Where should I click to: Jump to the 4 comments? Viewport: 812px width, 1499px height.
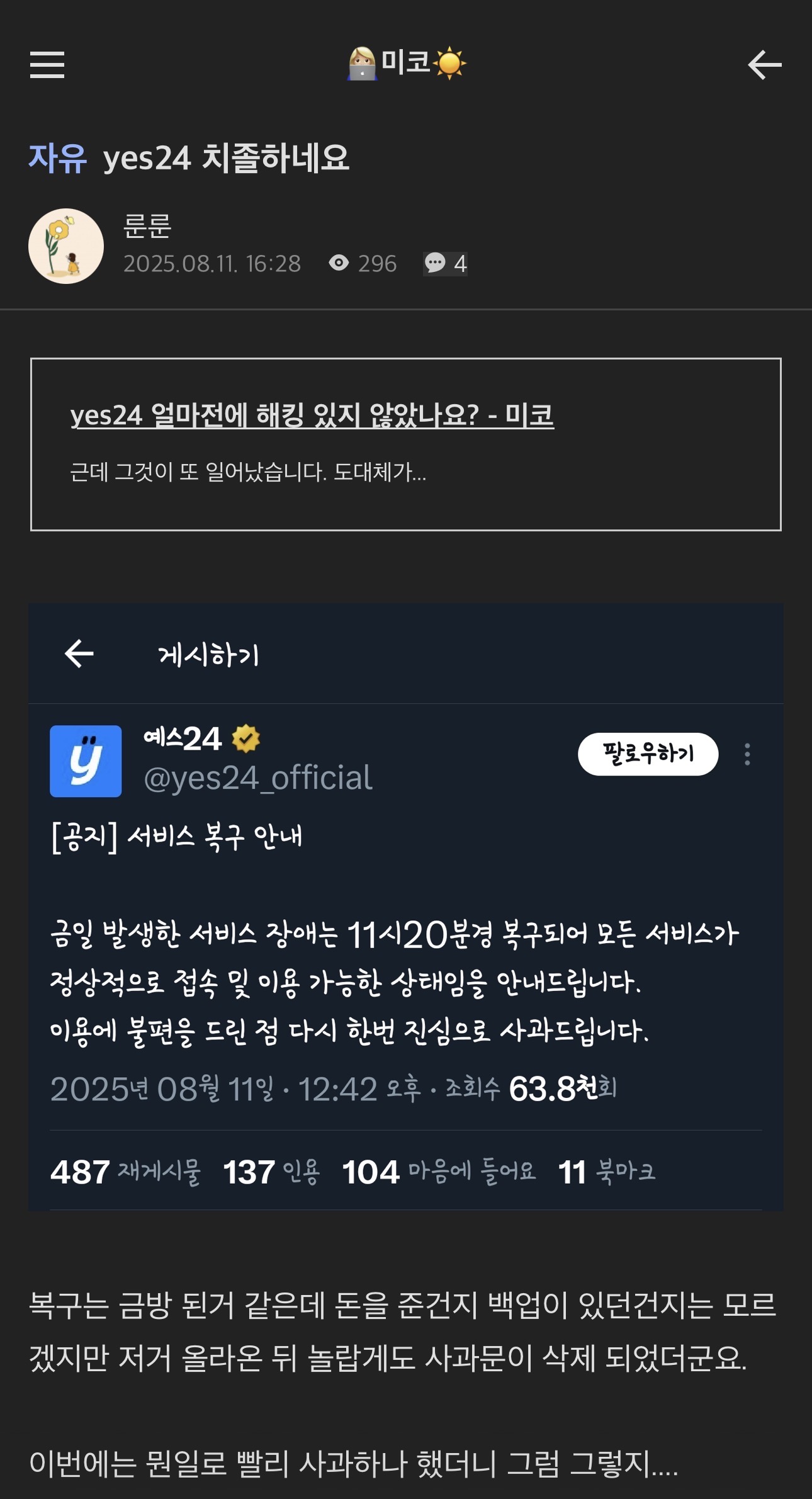(x=446, y=263)
